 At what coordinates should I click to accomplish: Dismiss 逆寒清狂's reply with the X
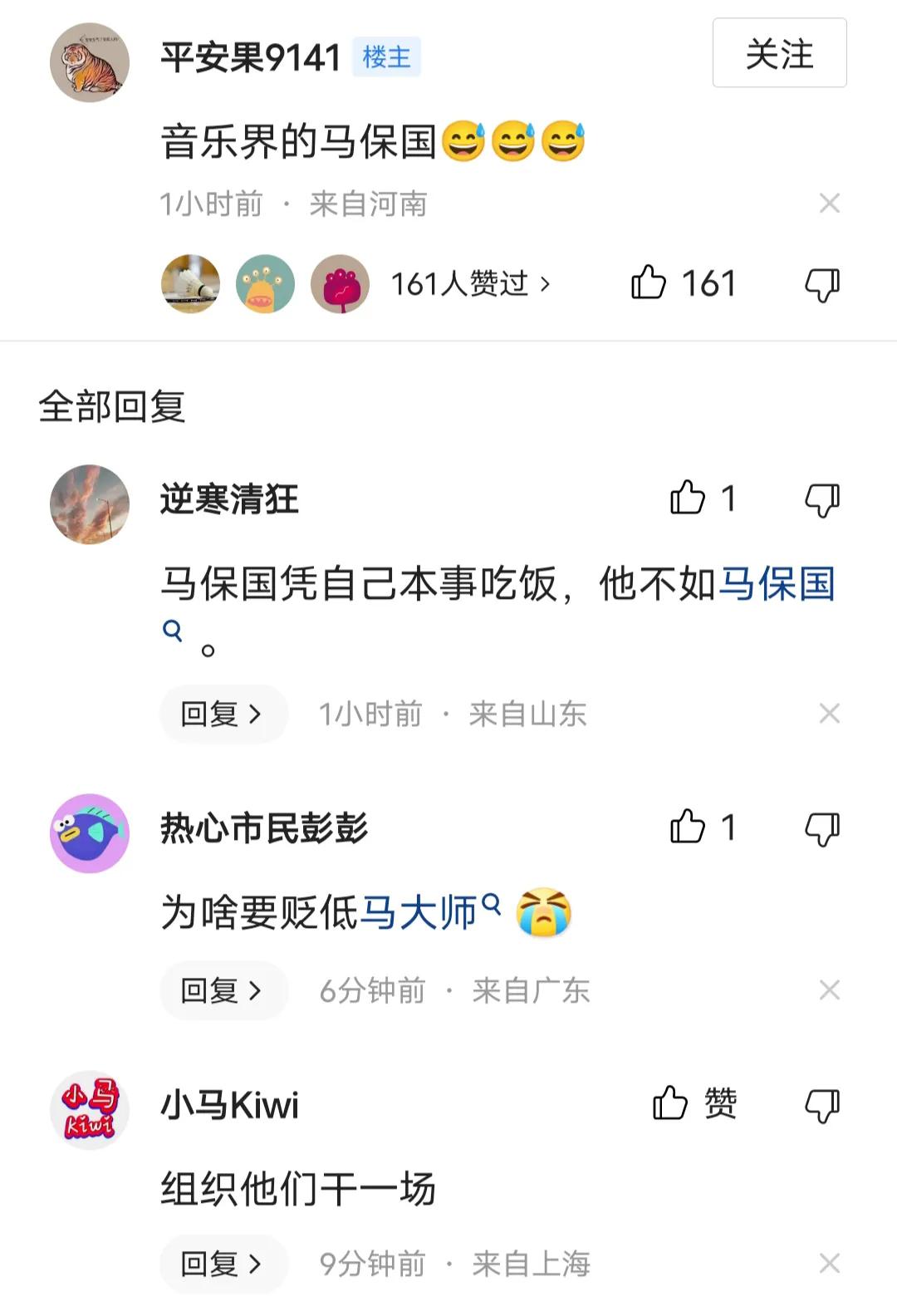click(829, 714)
